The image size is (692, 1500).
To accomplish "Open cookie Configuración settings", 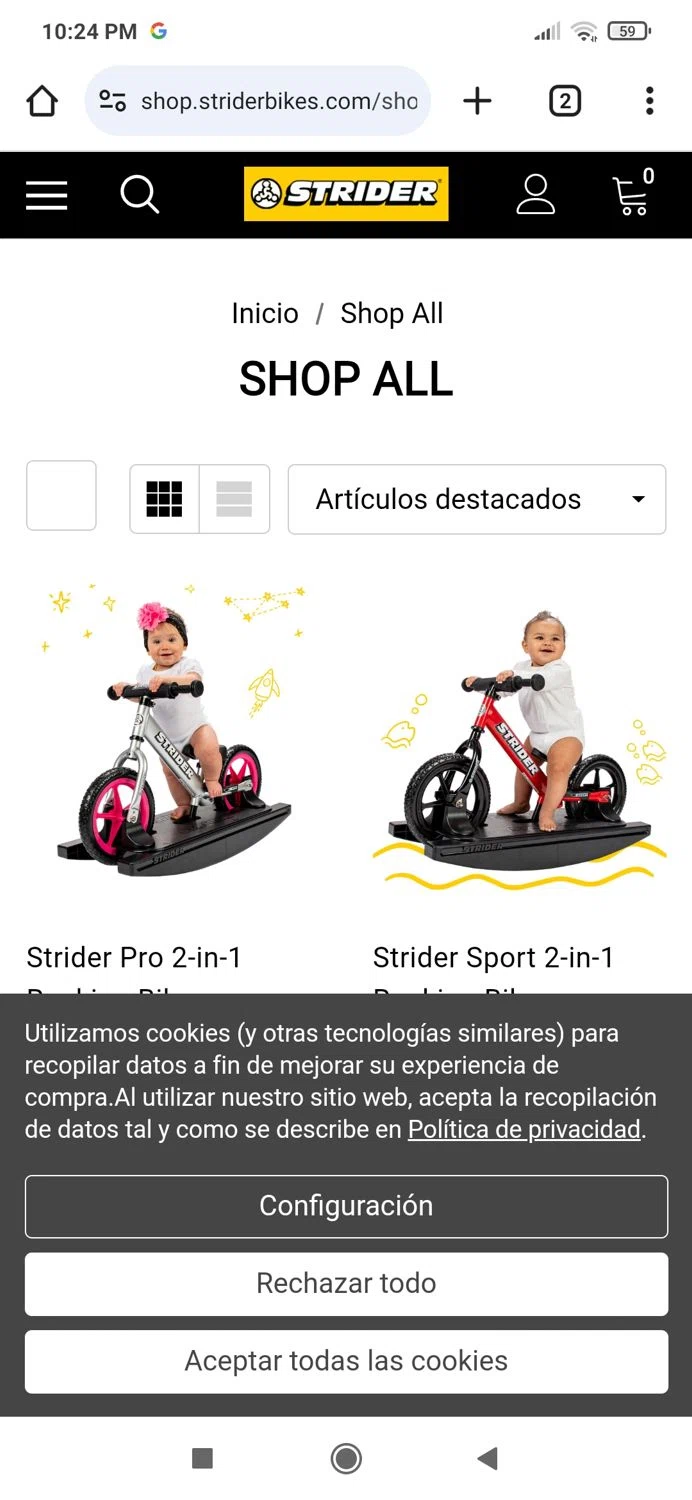I will [x=346, y=1206].
